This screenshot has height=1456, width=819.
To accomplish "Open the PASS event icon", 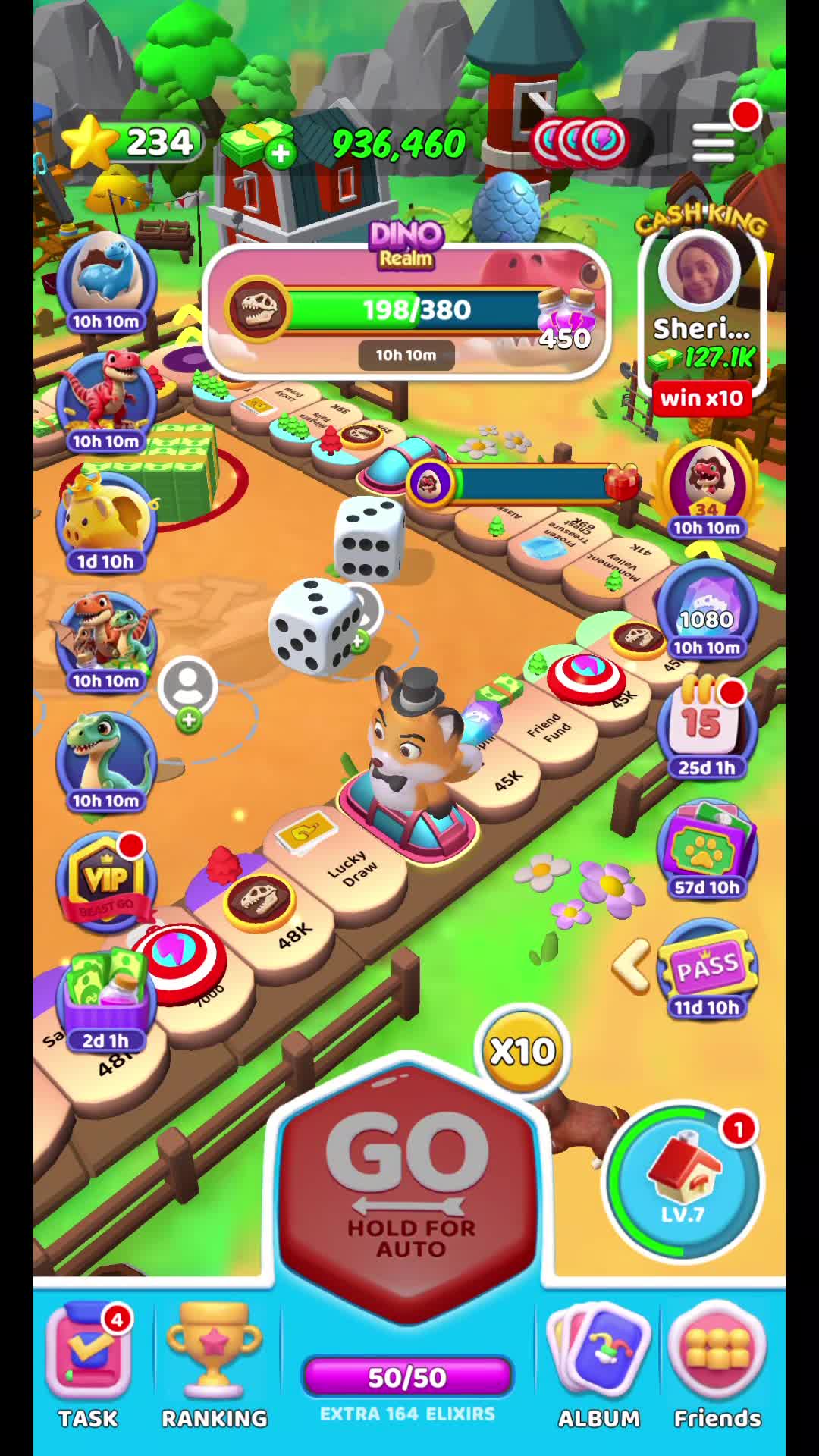I will 707,967.
